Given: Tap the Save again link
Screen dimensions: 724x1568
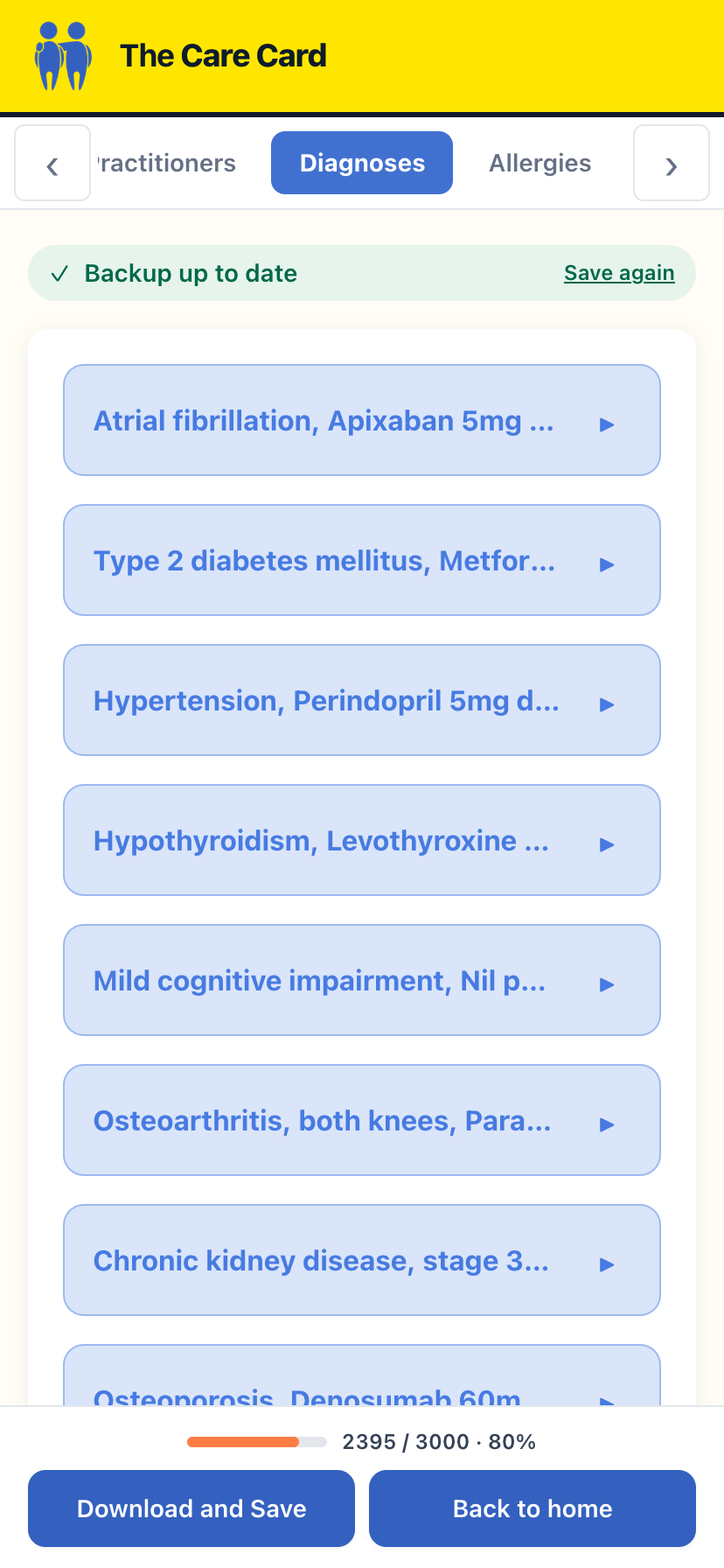Looking at the screenshot, I should click(x=619, y=273).
